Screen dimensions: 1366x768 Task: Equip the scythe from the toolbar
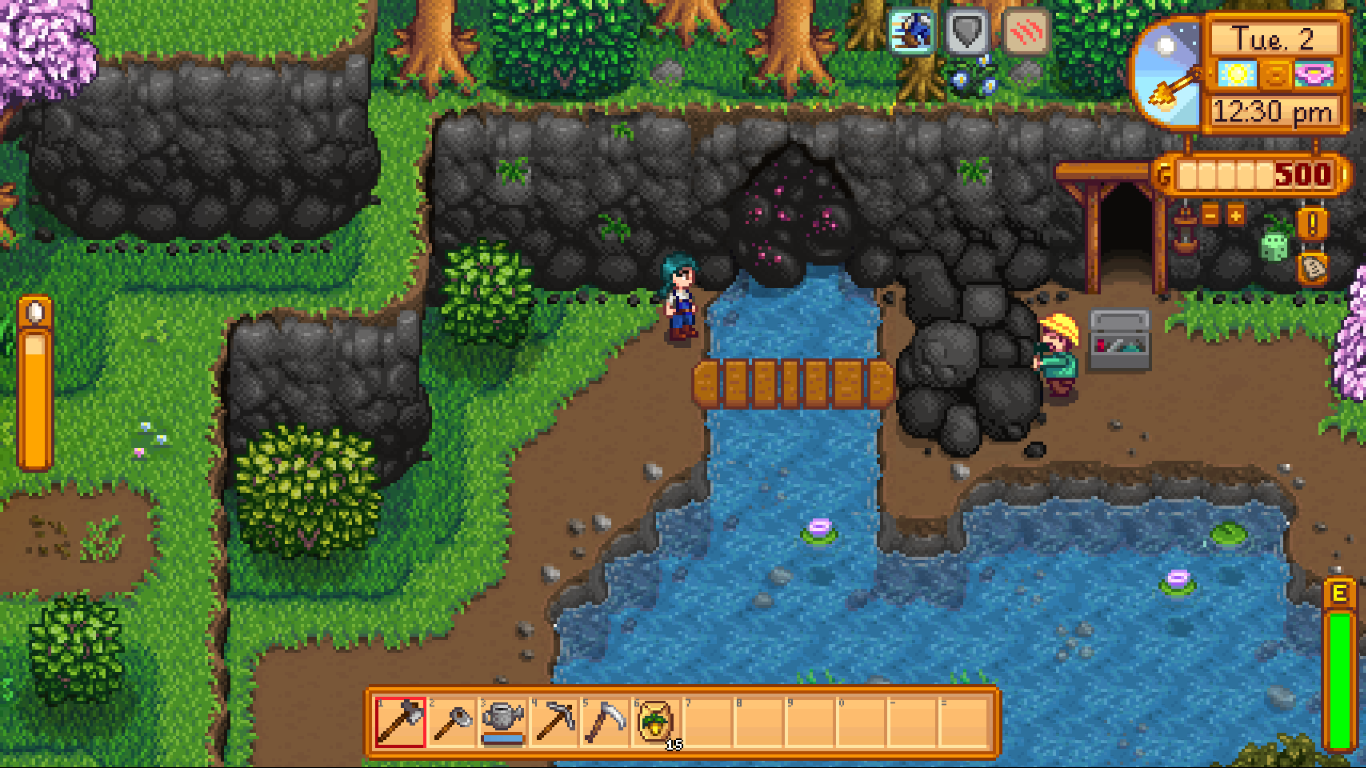point(605,721)
